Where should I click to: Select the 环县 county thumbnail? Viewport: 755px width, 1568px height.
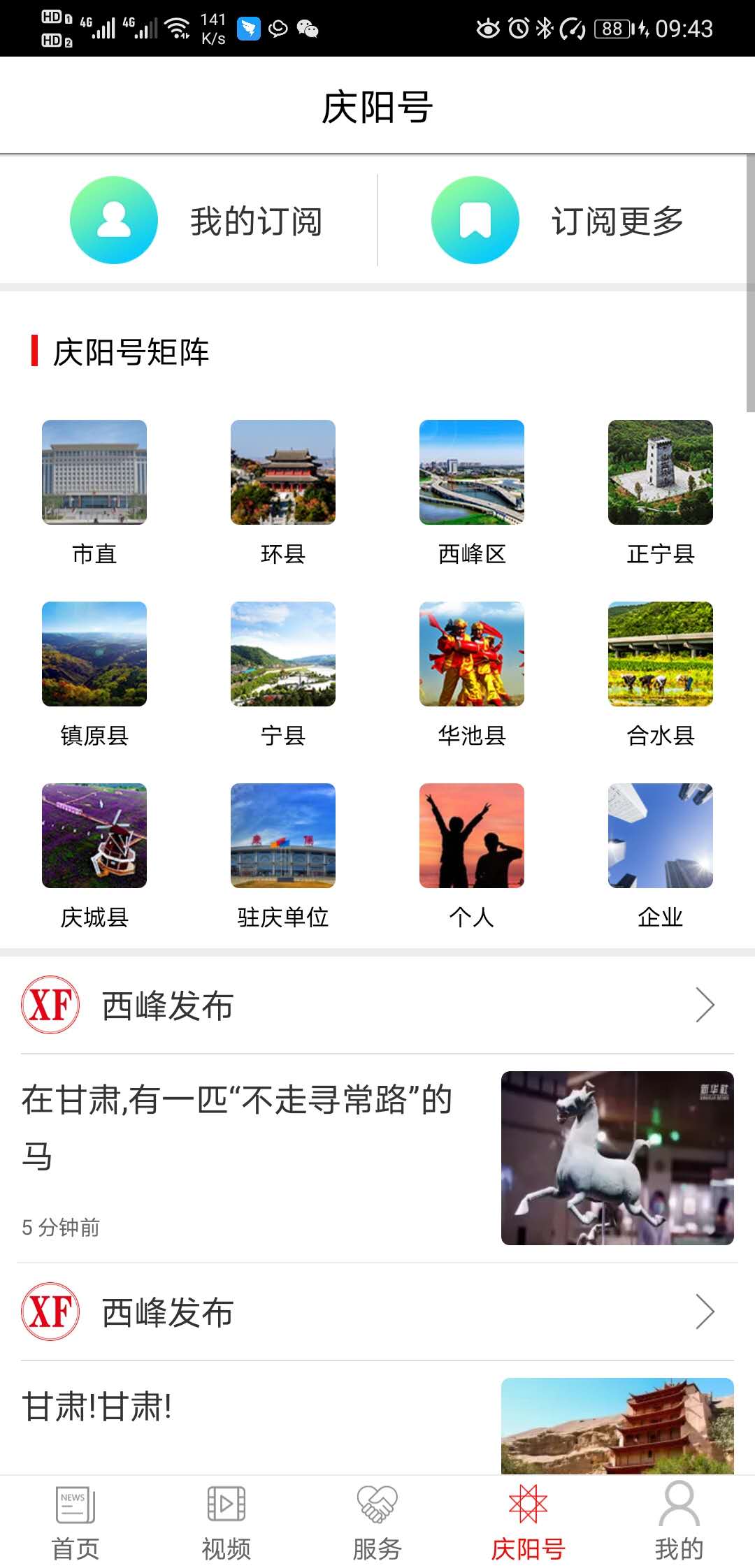[282, 472]
